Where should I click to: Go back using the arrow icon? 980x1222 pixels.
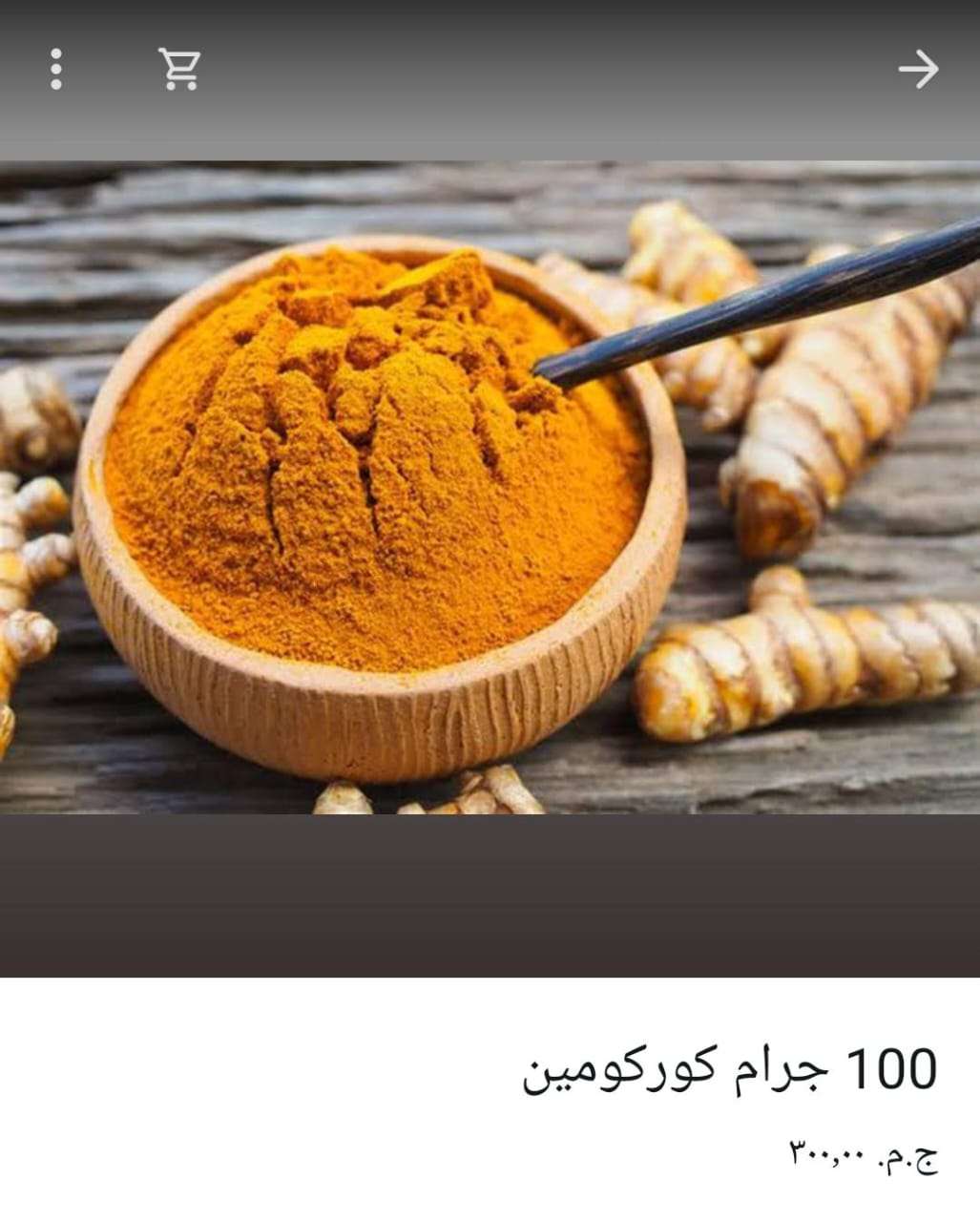(x=918, y=69)
